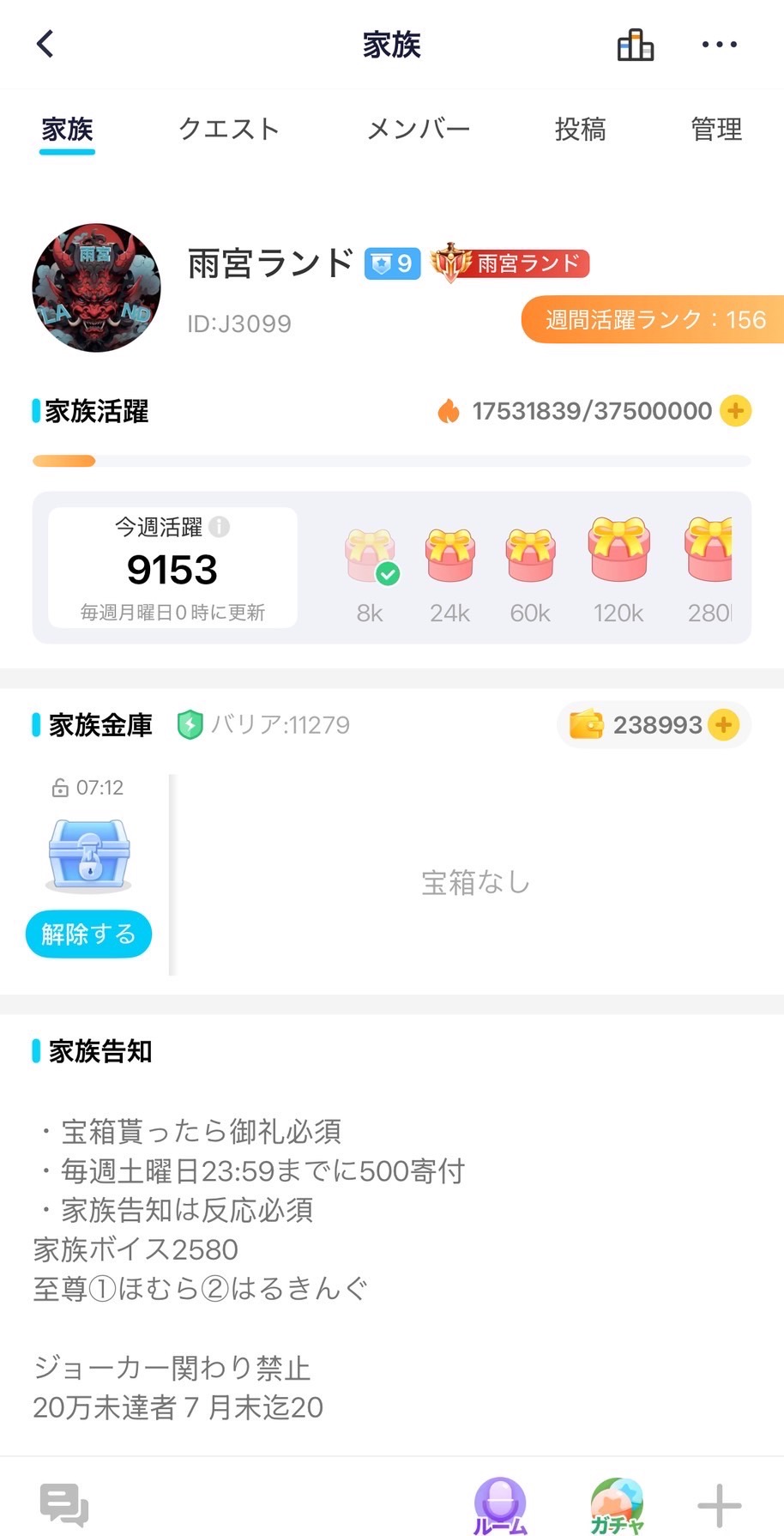Tap the plus next to 家族活躍 points
784x1536 pixels.
click(x=735, y=411)
